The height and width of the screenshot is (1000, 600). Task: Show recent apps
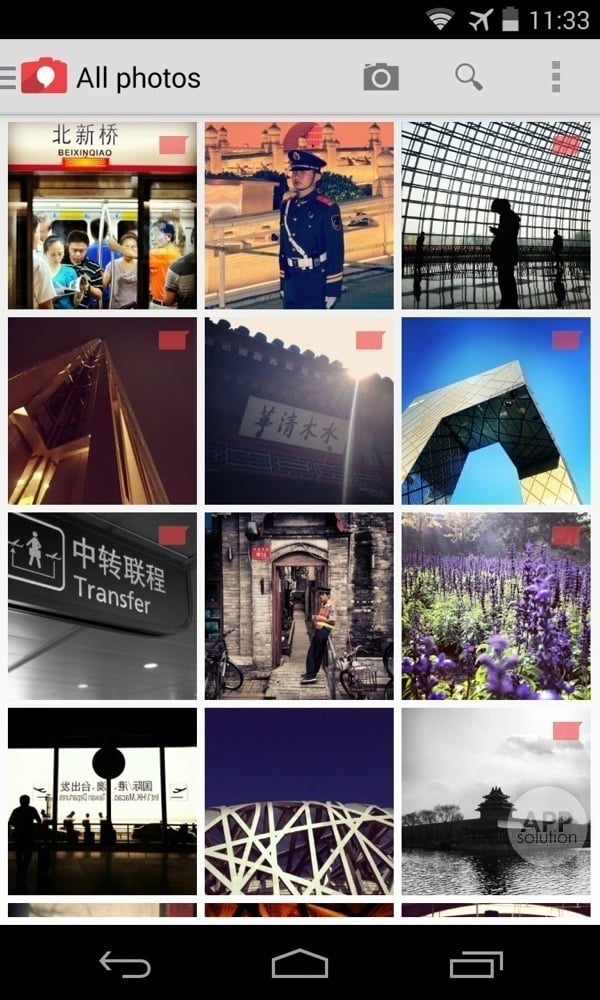tap(476, 964)
